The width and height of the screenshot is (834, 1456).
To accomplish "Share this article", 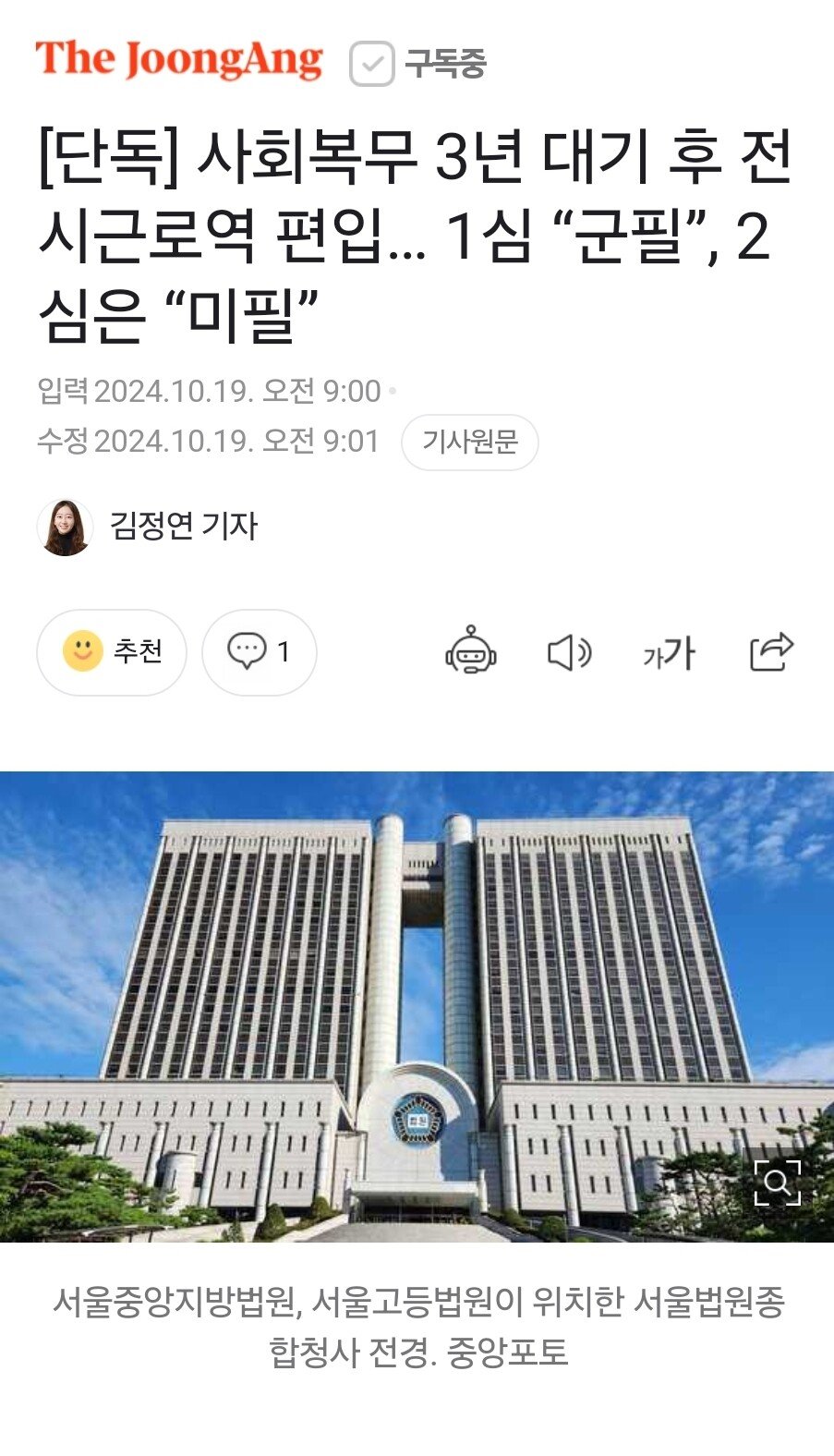I will [x=770, y=652].
